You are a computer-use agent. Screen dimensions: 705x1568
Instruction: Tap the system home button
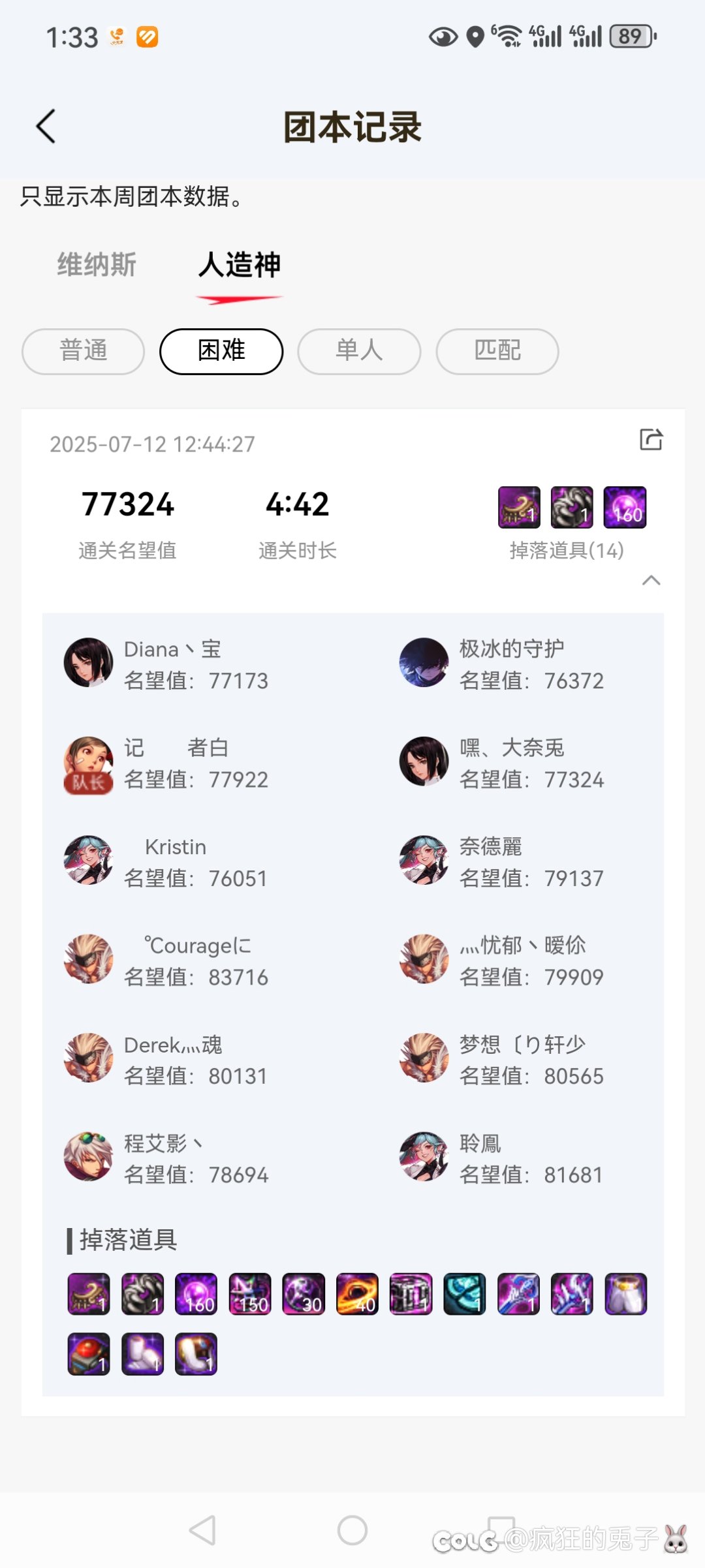[x=352, y=1530]
